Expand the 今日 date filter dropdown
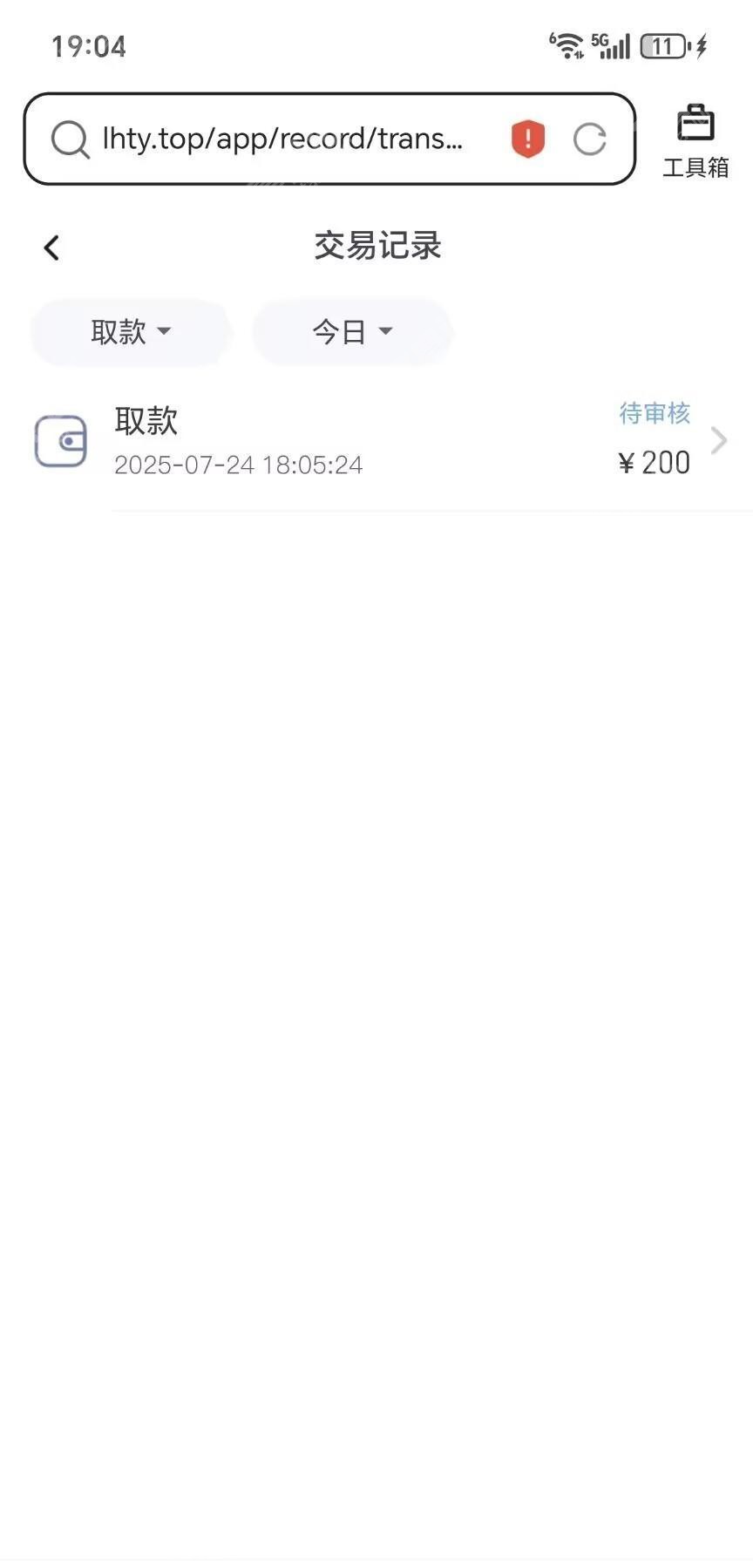 click(x=352, y=332)
